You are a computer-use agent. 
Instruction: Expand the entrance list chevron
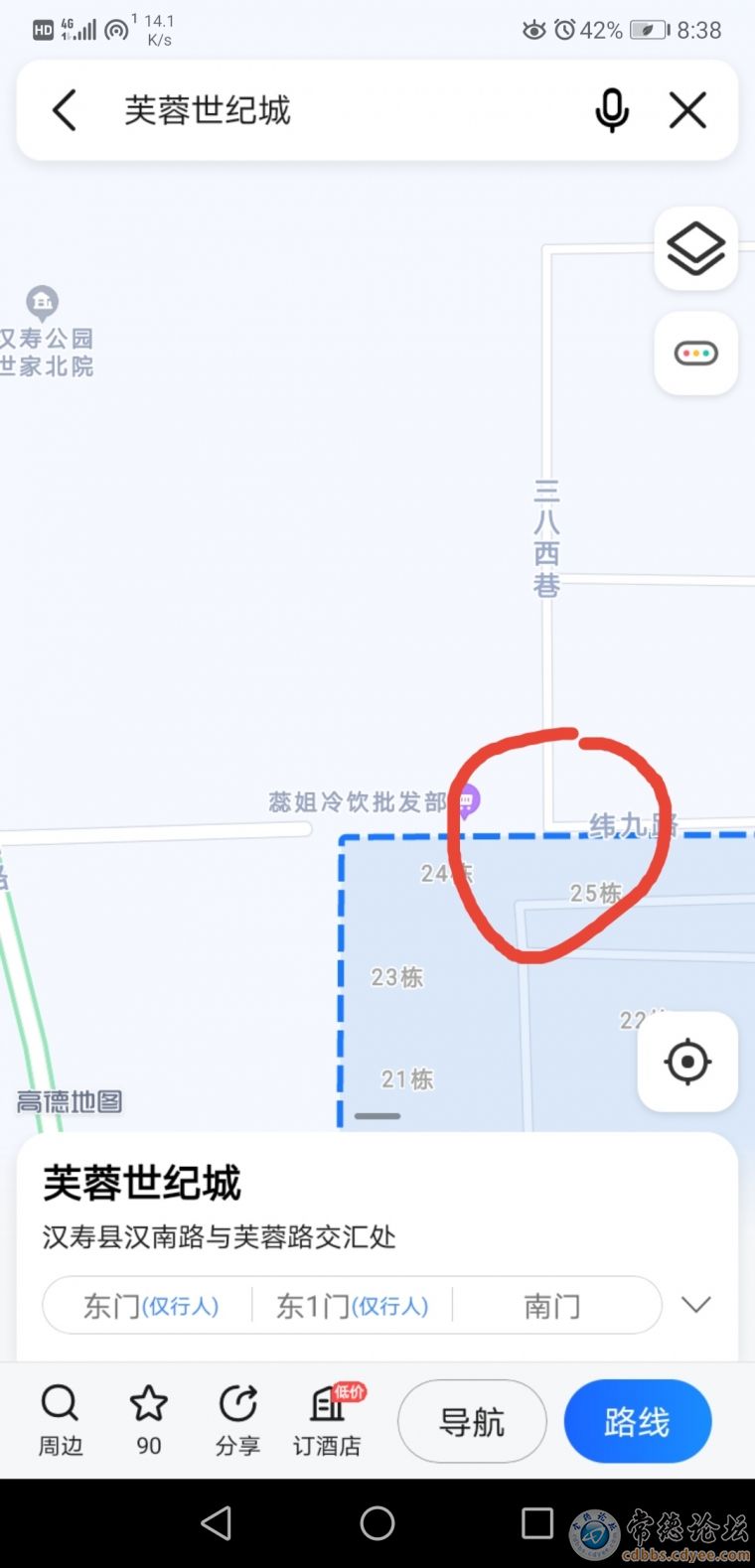pos(696,1305)
